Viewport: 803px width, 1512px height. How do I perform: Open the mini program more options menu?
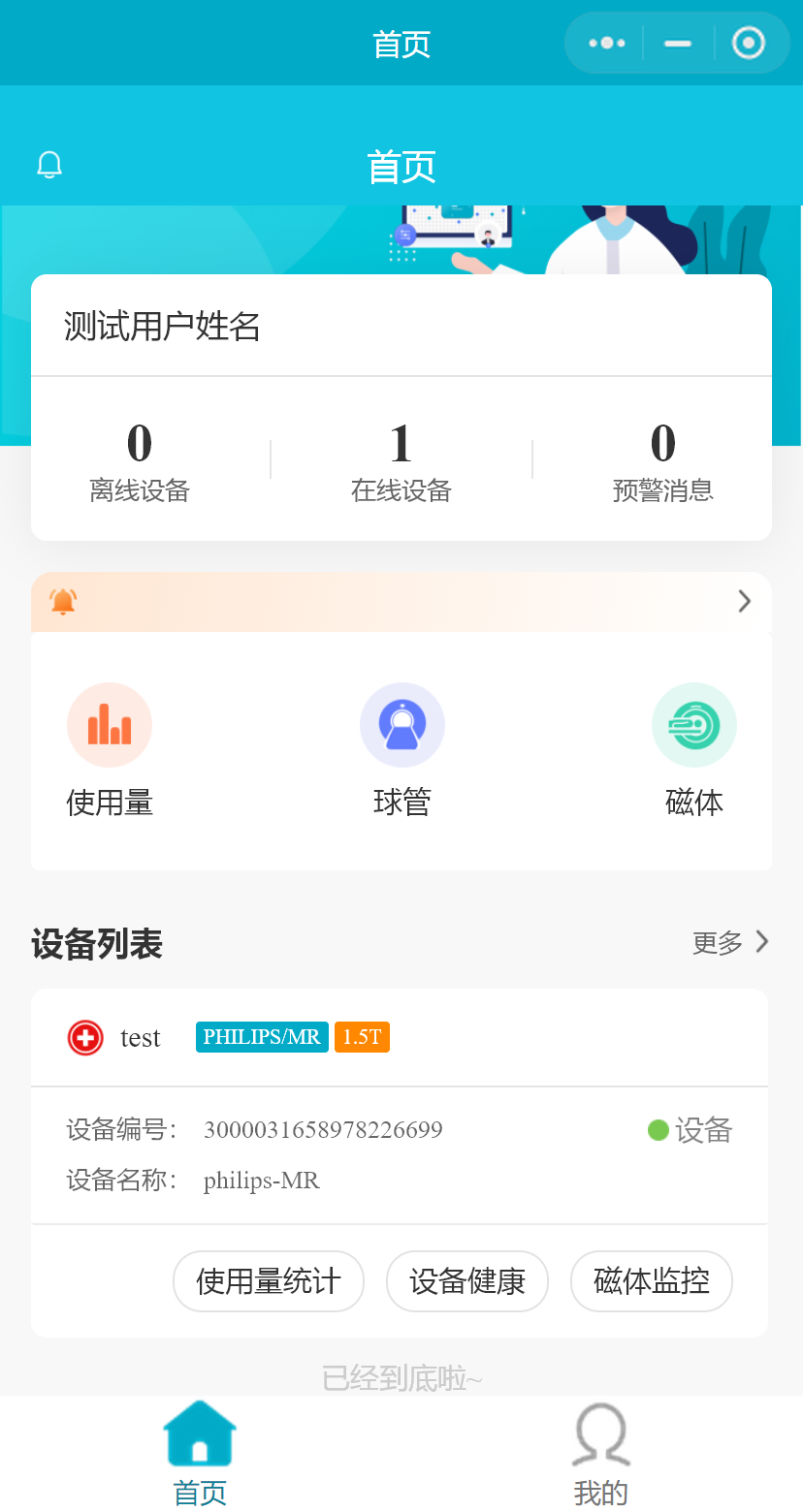606,44
